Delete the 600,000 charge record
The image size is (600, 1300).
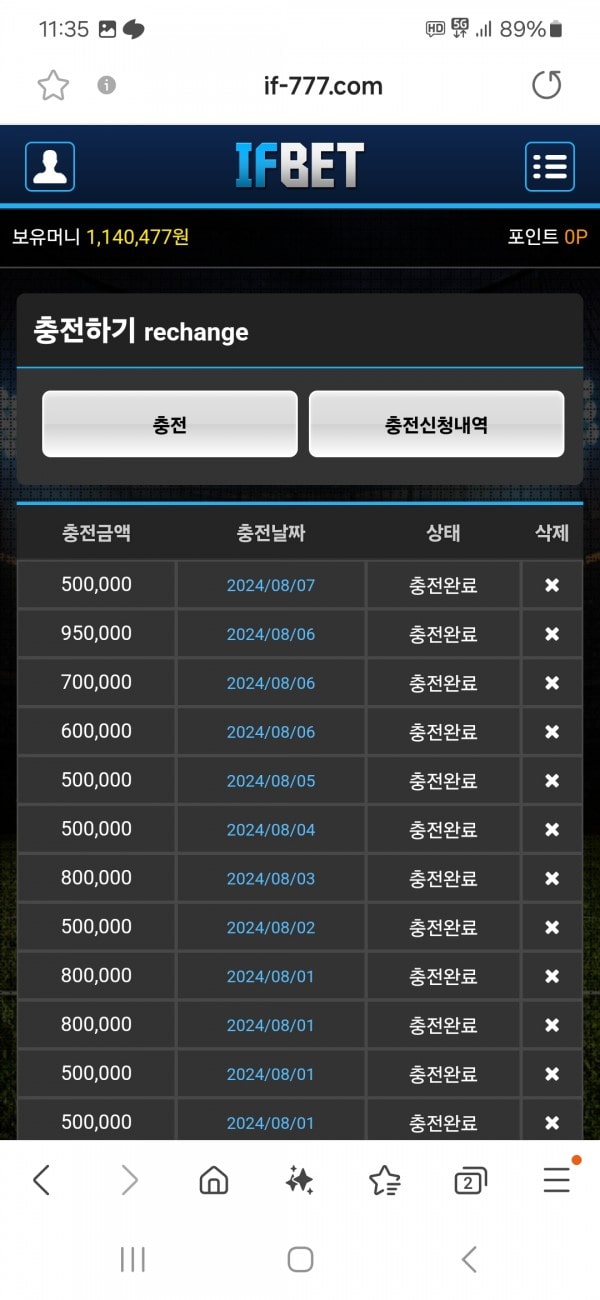click(x=552, y=732)
